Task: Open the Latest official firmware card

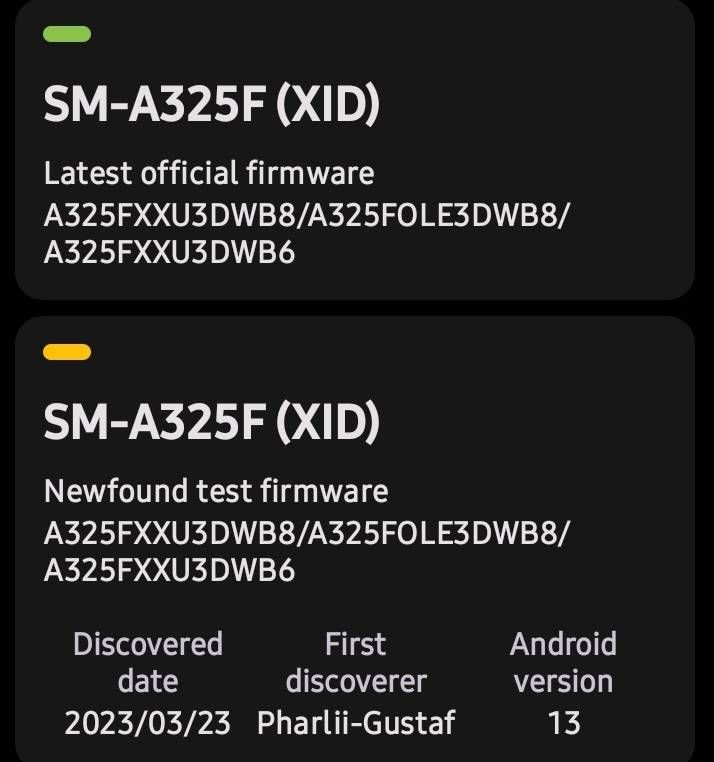Action: [x=355, y=150]
